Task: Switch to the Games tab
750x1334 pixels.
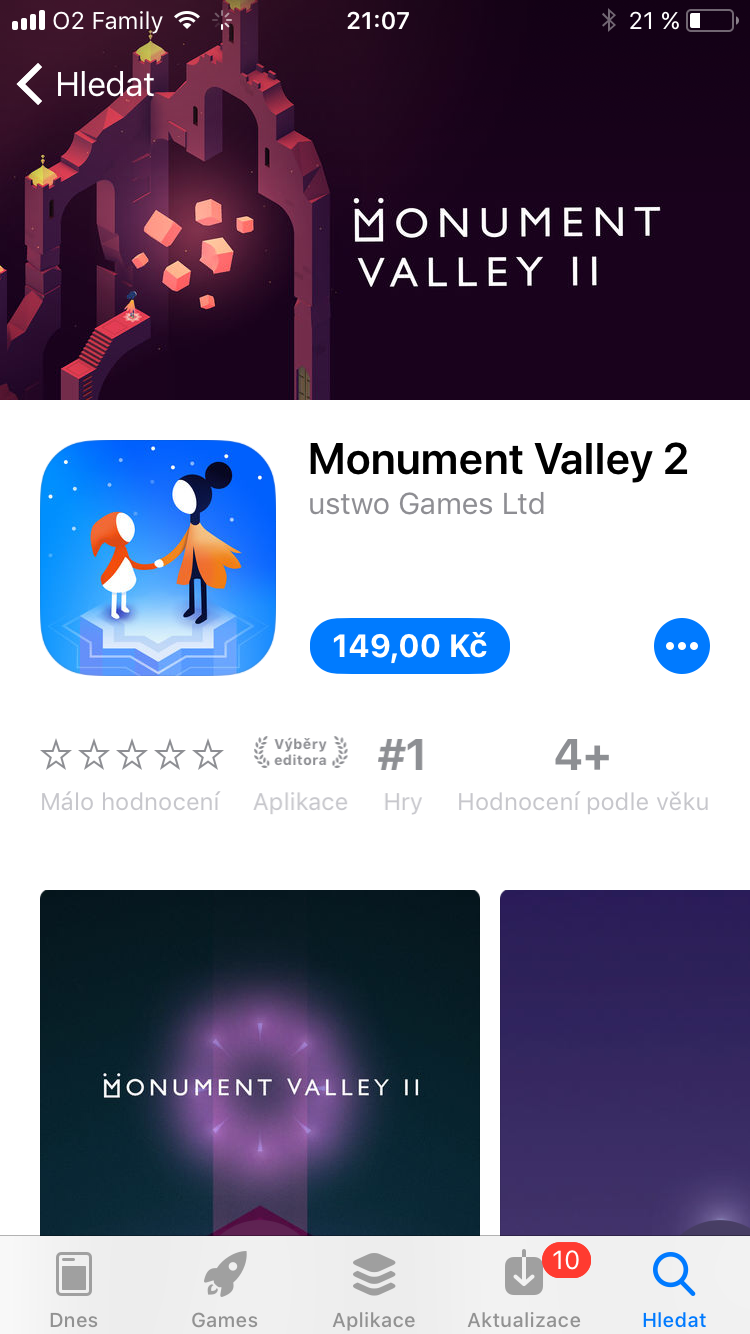Action: click(224, 1288)
